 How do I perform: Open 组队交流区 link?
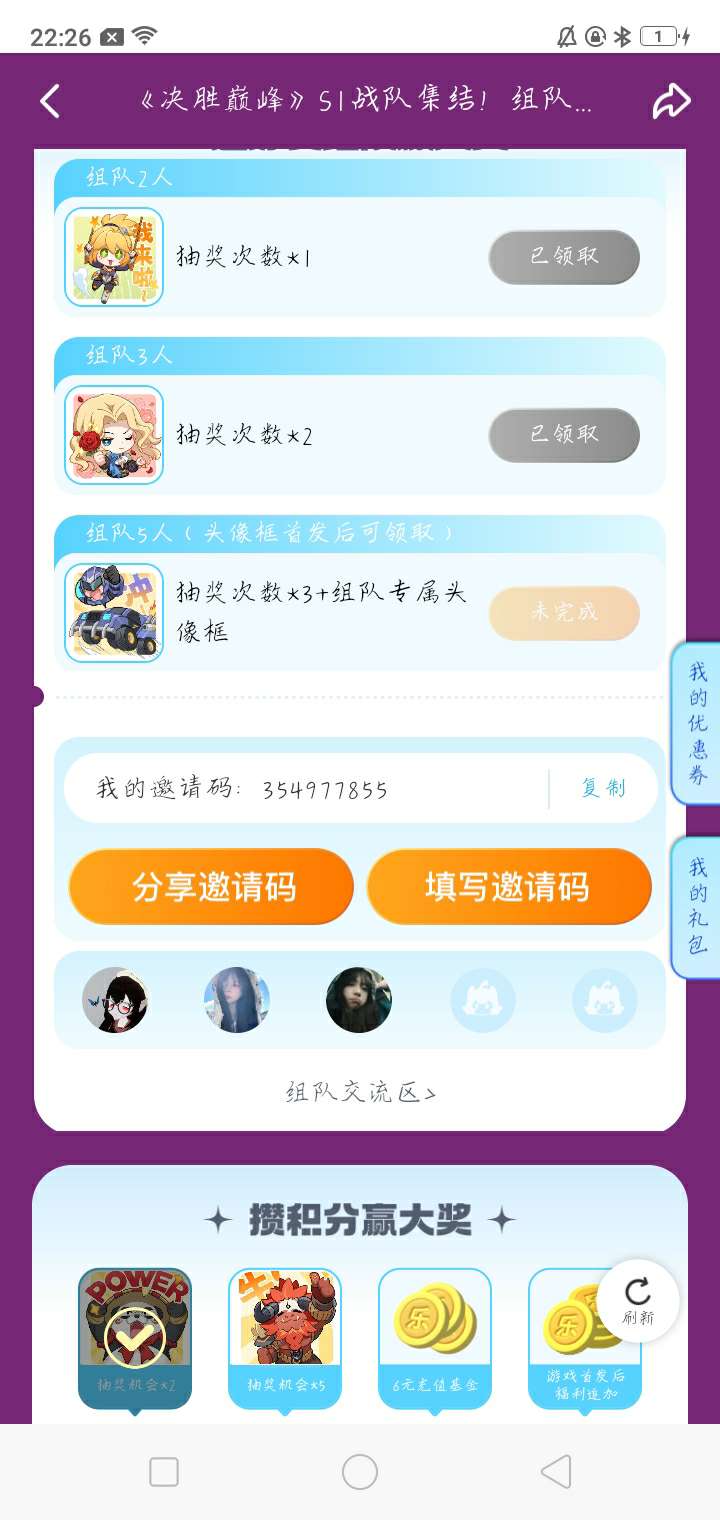click(x=360, y=1093)
